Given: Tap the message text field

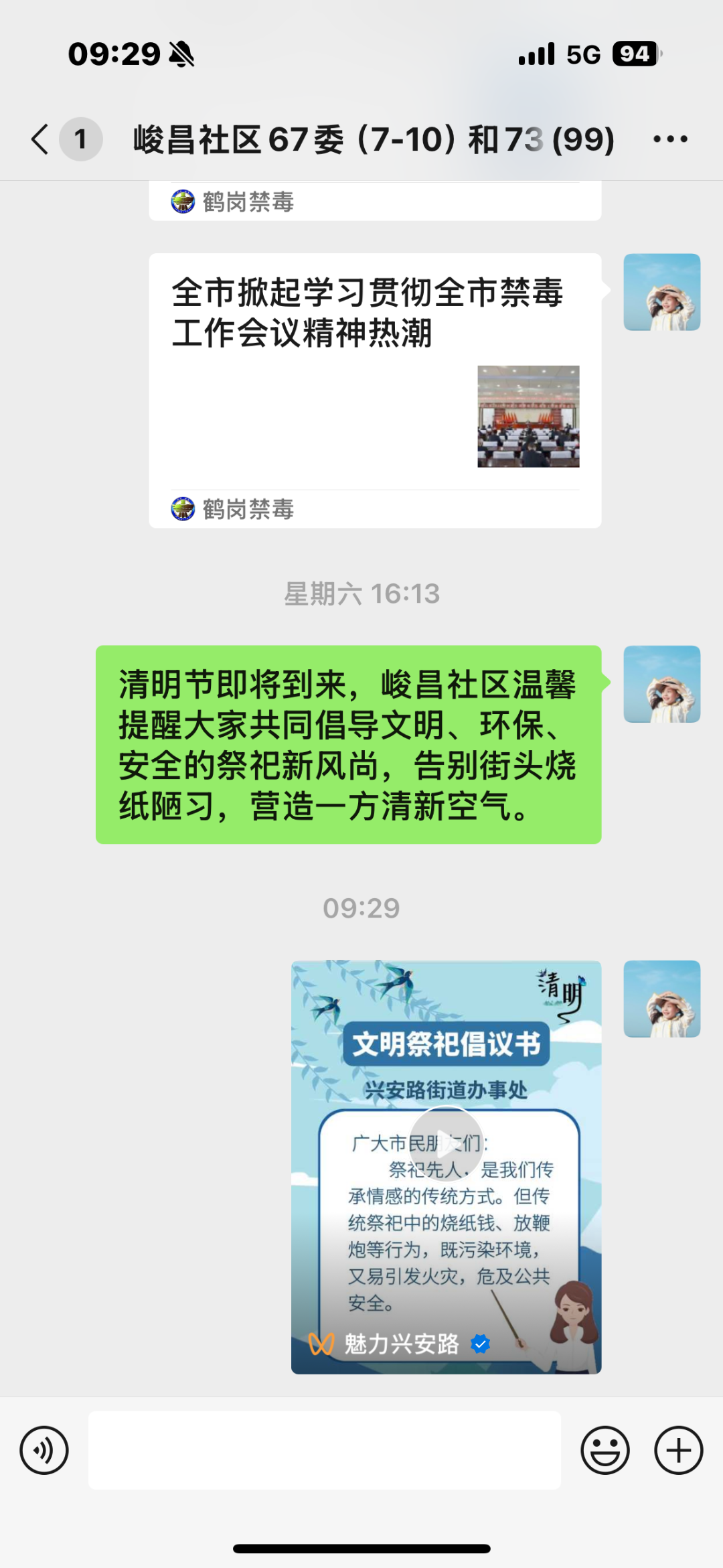Looking at the screenshot, I should 325,1450.
